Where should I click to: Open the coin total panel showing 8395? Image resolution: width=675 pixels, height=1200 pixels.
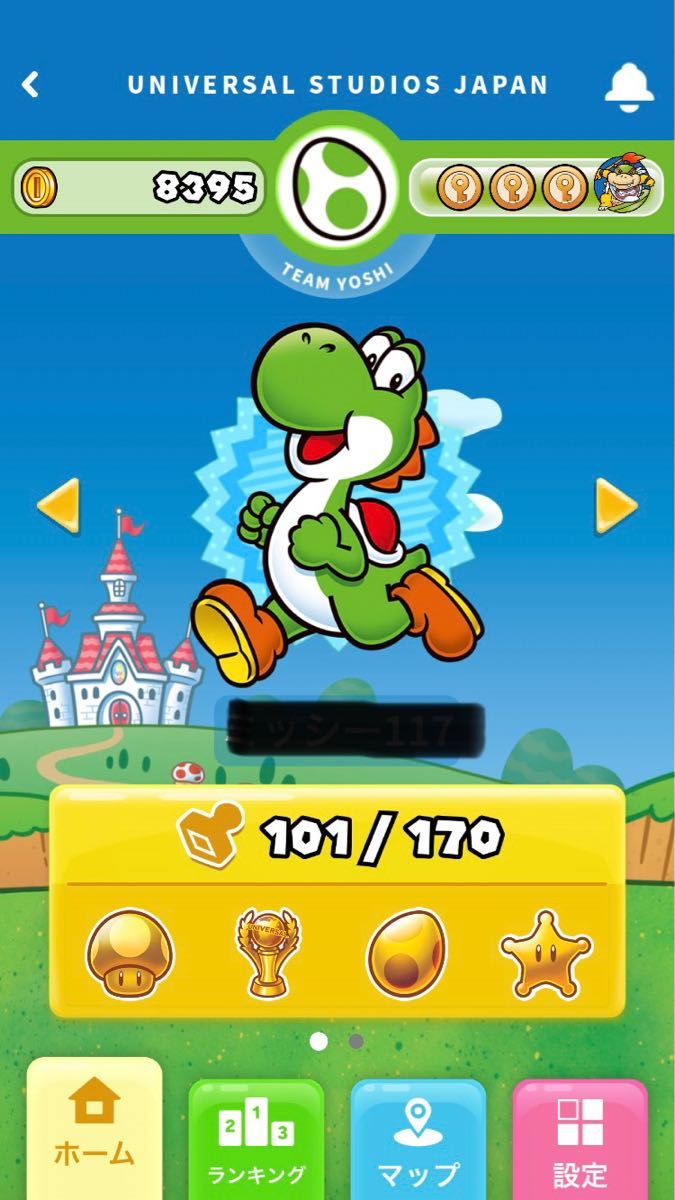139,187
